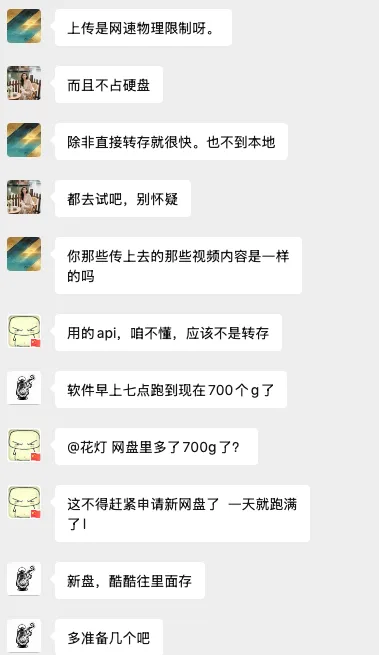This screenshot has height=655, width=379.
Task: View sender profile beside "新盘，酷酷往里面存"
Action: [x=24, y=579]
